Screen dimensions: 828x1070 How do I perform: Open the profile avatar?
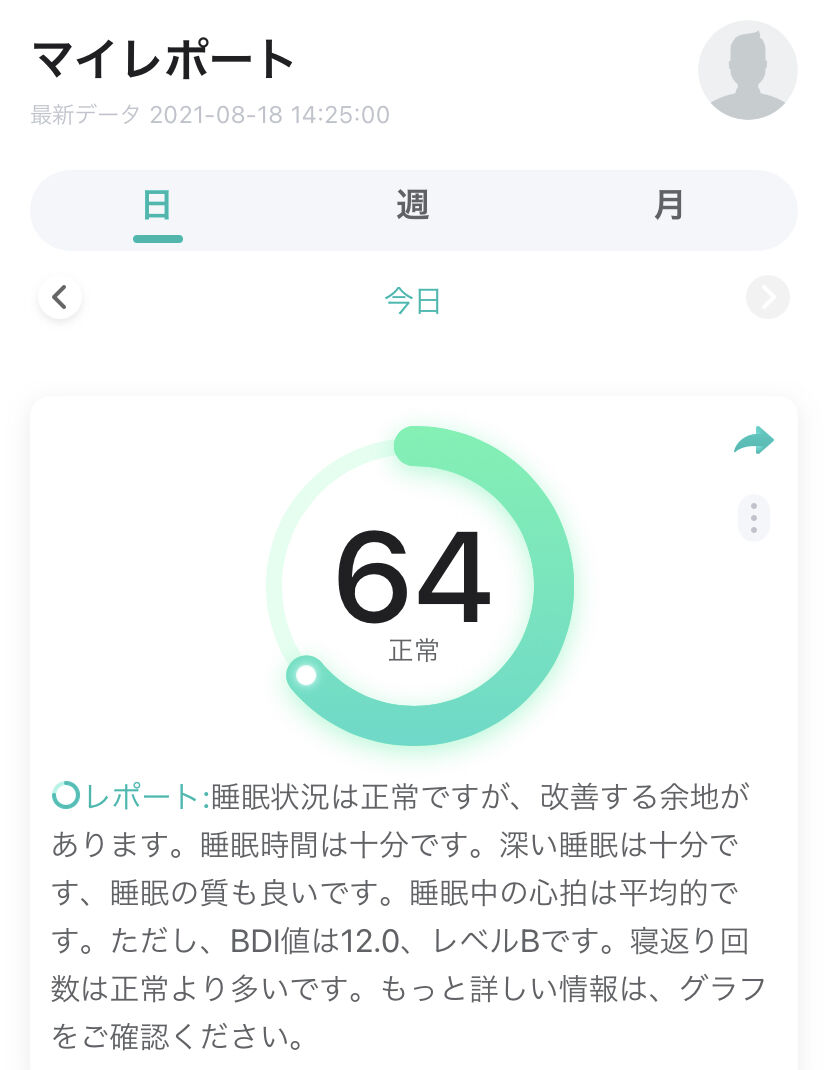(x=747, y=70)
